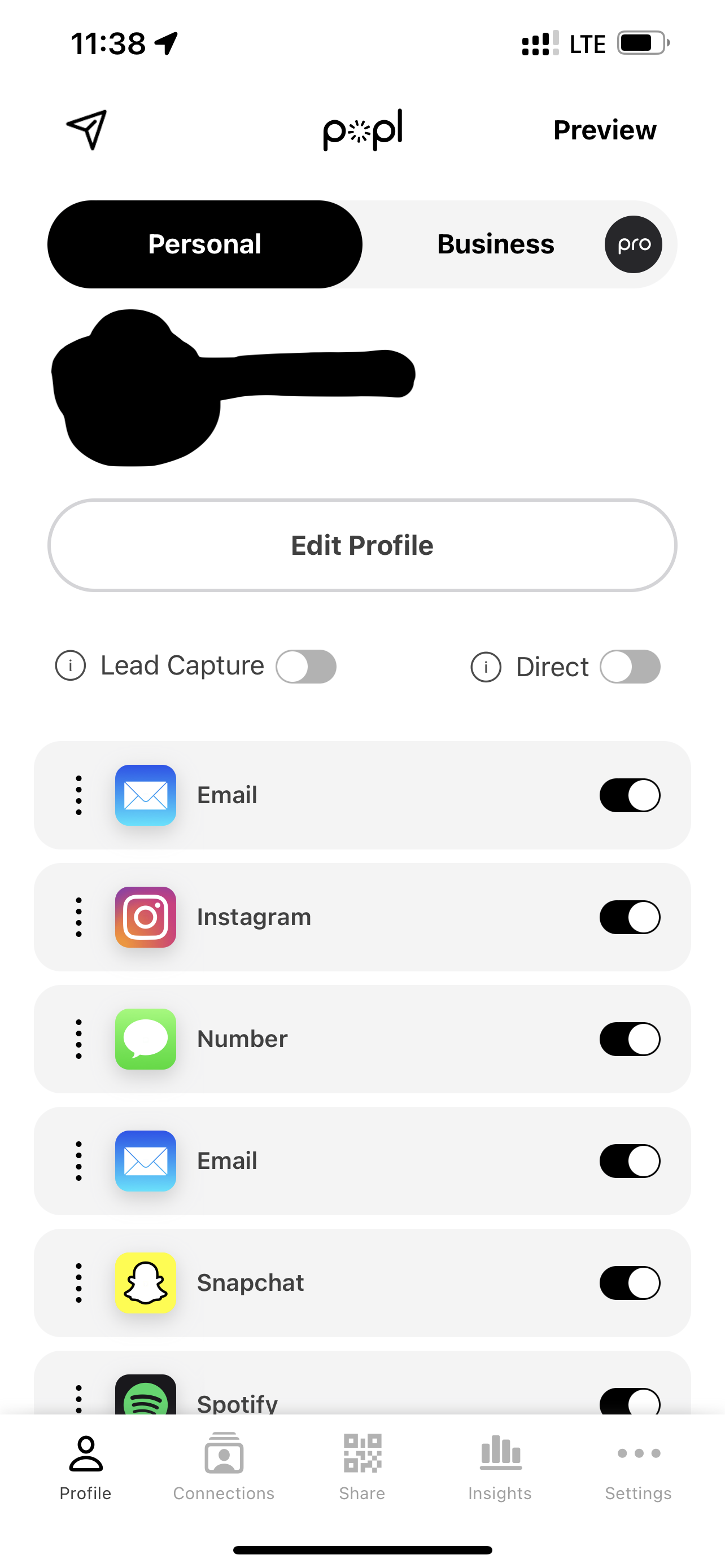Tap the paper plane send icon
Image resolution: width=725 pixels, height=1568 pixels.
[x=86, y=130]
